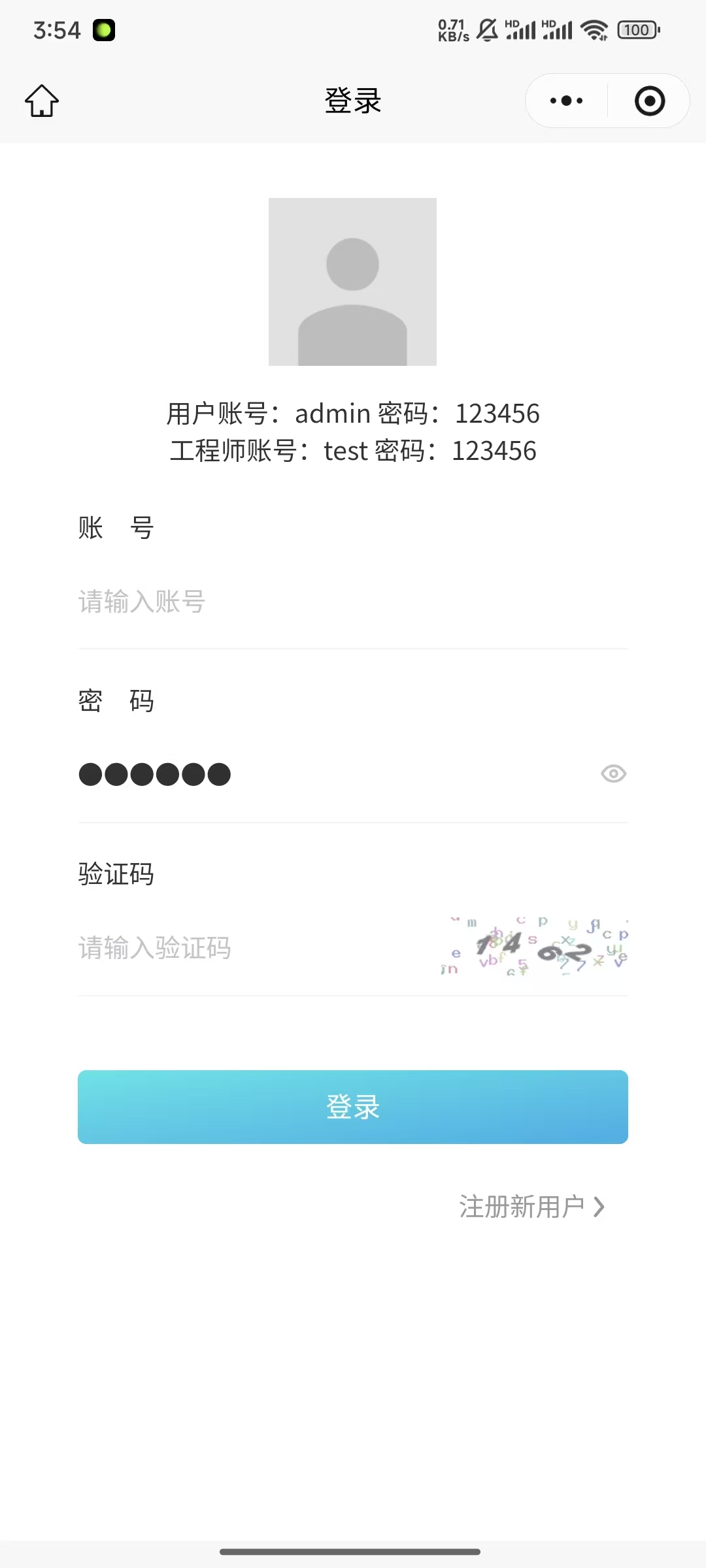This screenshot has height=1568, width=706.
Task: Go to the mini program home page
Action: click(42, 101)
